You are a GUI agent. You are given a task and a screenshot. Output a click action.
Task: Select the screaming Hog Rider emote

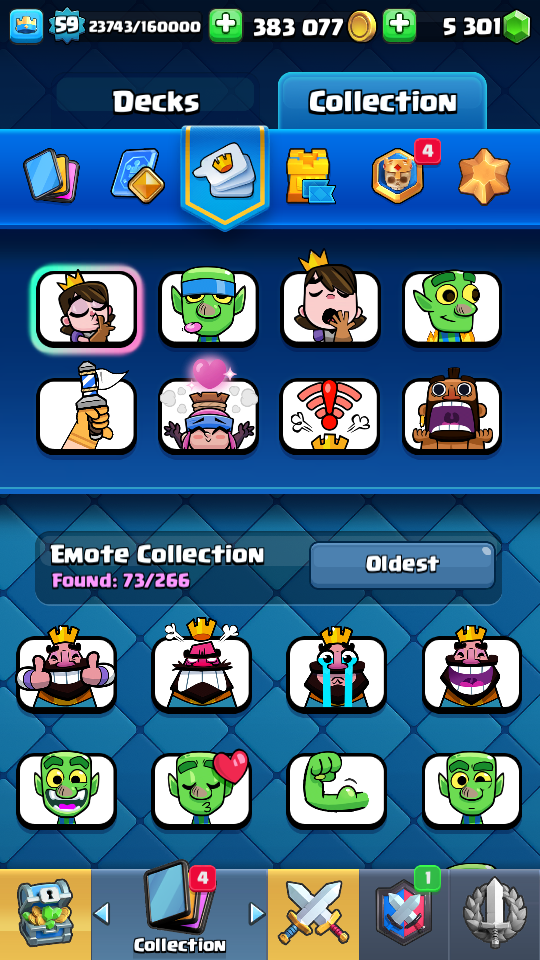tap(452, 412)
